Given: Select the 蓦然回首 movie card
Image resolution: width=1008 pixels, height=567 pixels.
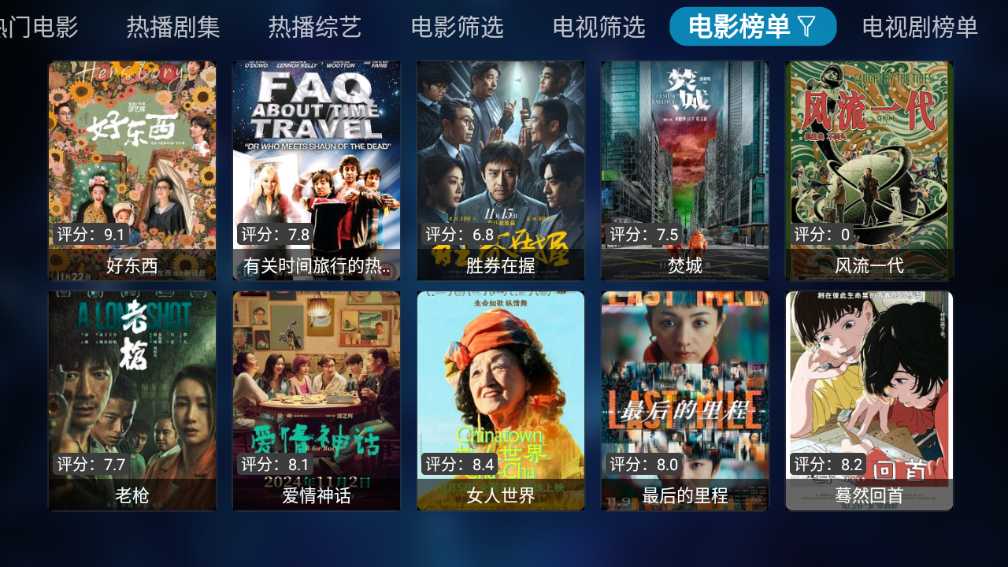Looking at the screenshot, I should 869,400.
